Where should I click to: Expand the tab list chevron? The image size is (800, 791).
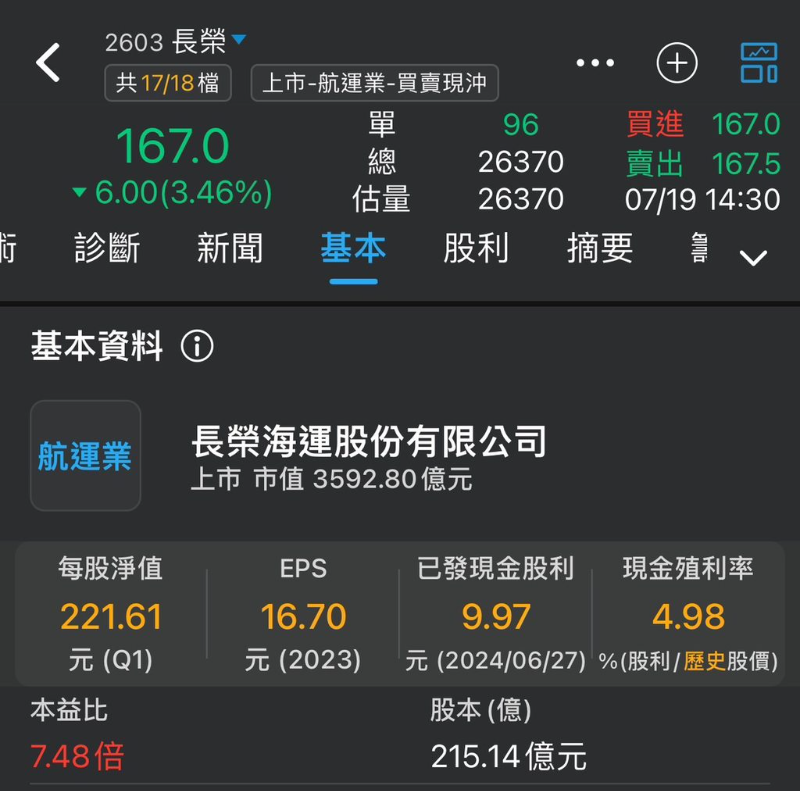click(x=753, y=258)
